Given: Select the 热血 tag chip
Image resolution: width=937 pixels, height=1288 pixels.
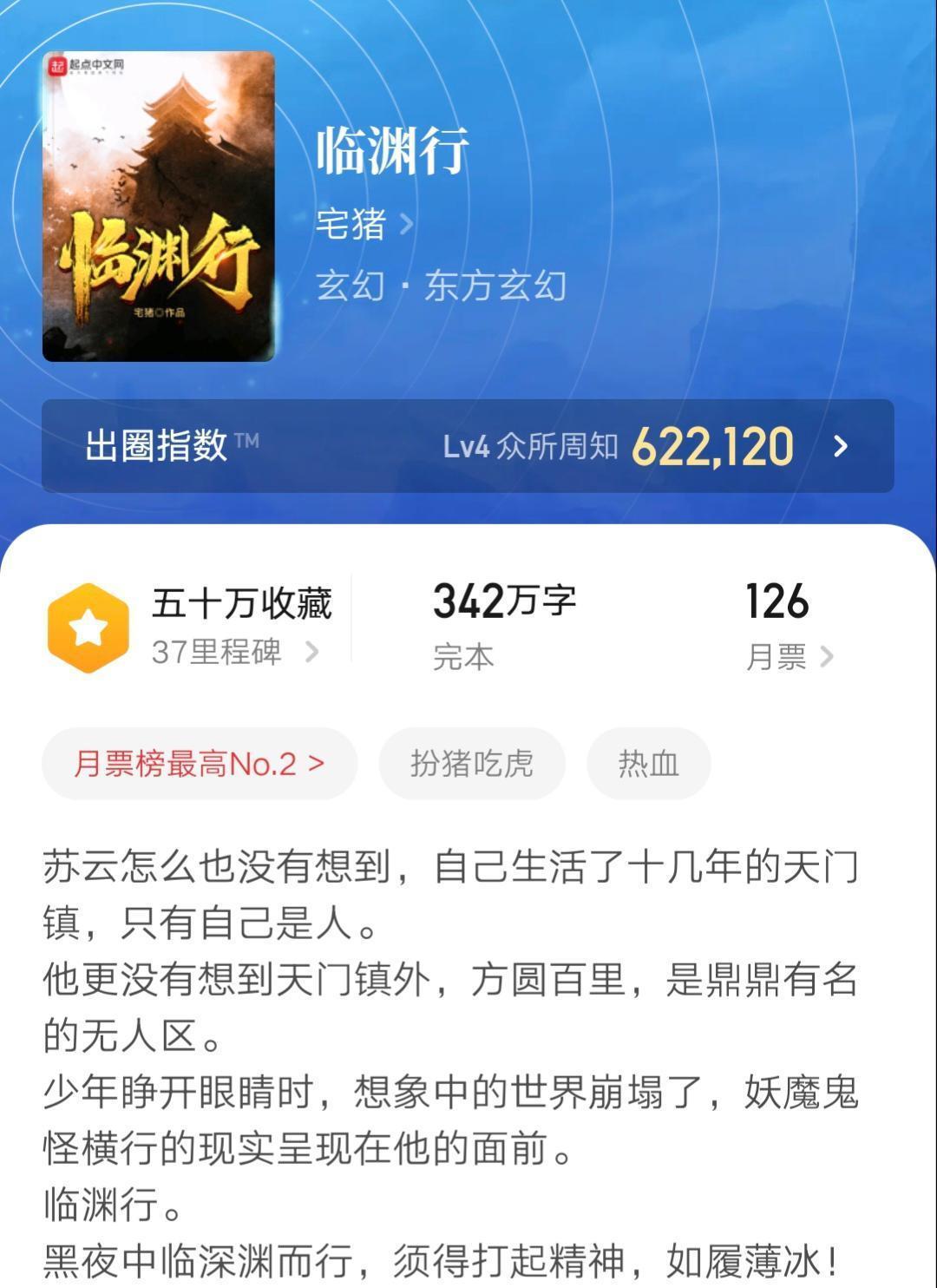Looking at the screenshot, I should pyautogui.click(x=648, y=764).
